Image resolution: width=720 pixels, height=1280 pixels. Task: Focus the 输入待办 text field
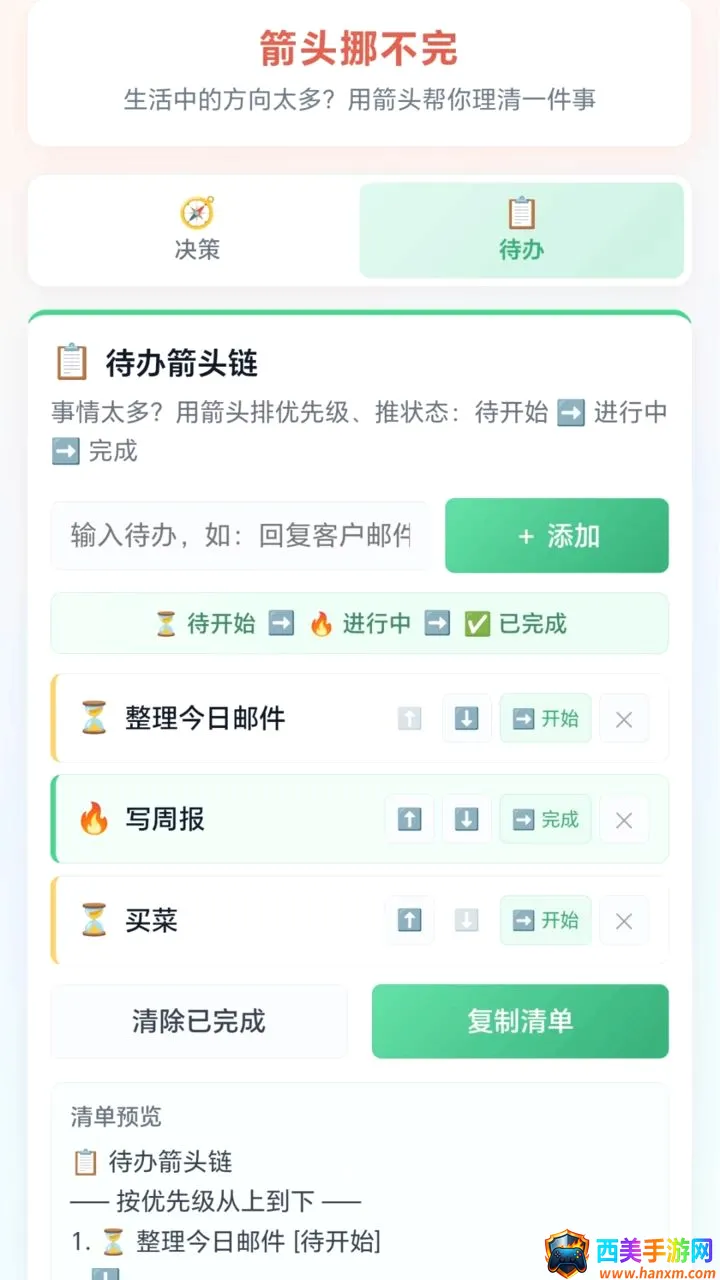(x=241, y=536)
